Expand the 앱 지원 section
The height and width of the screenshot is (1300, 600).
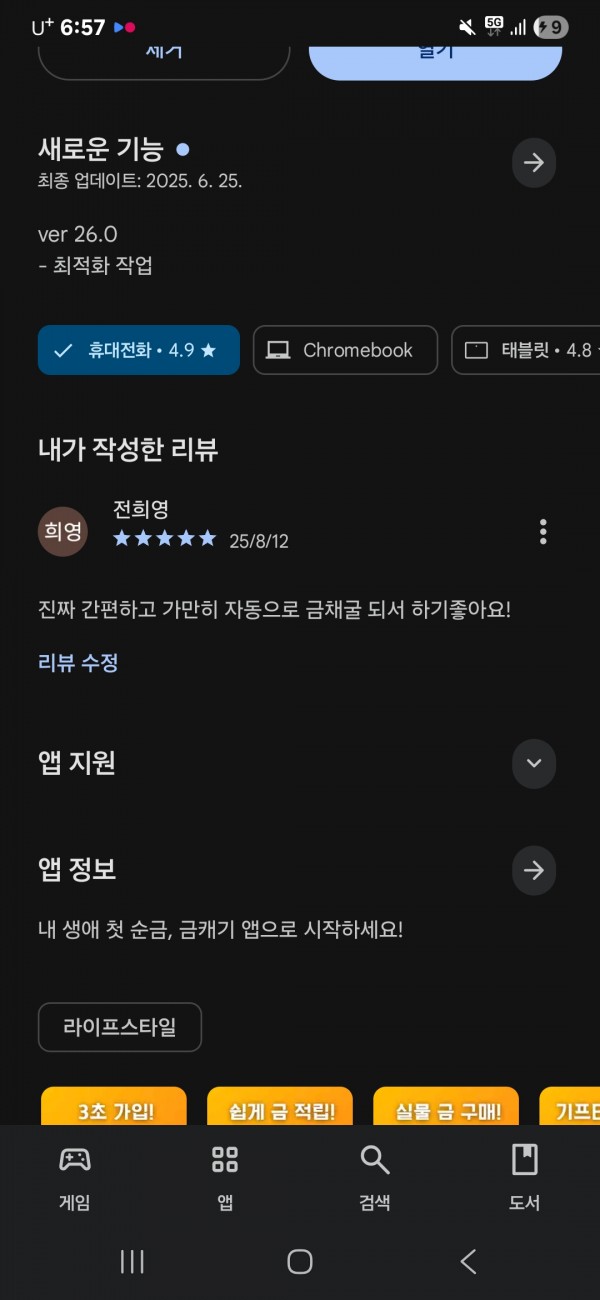[x=534, y=763]
